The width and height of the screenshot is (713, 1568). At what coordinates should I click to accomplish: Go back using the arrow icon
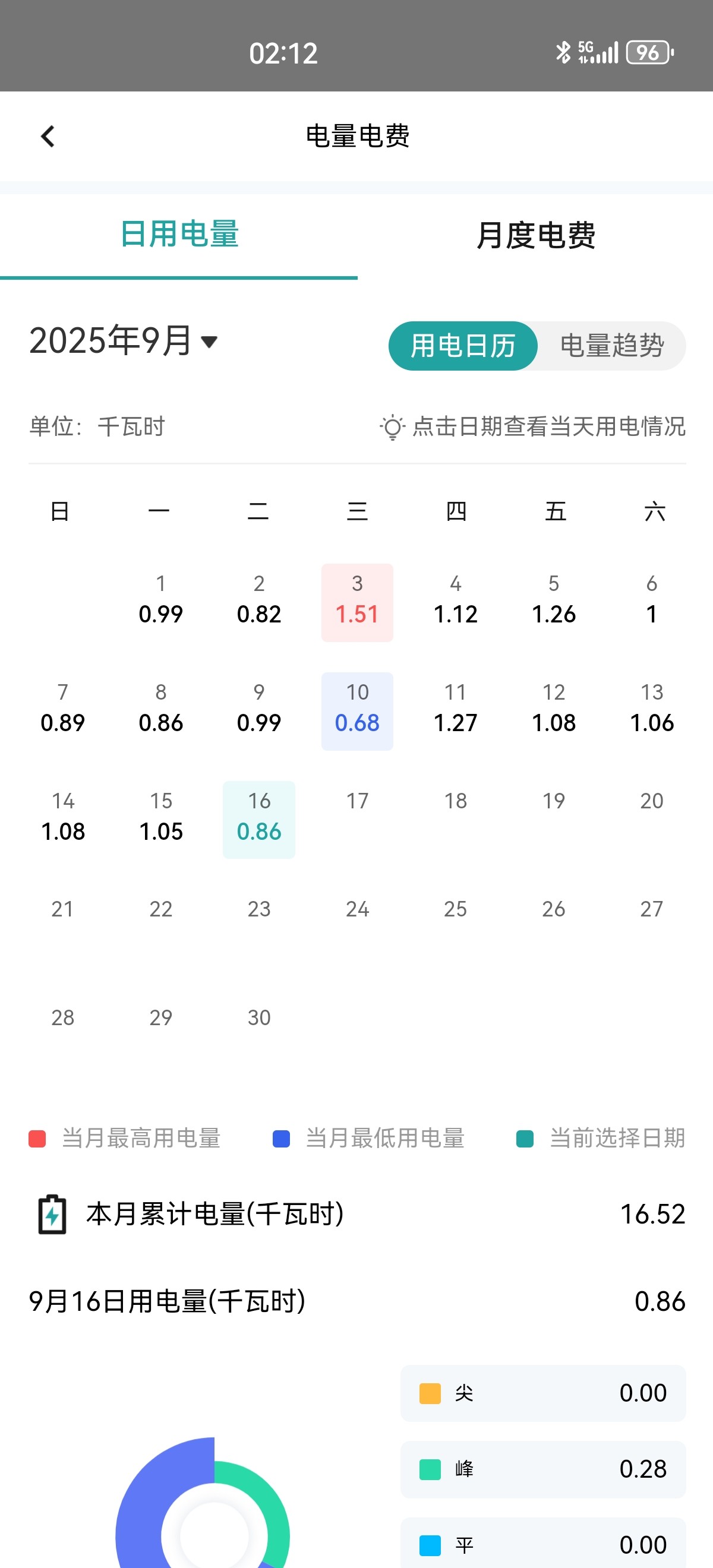(48, 137)
